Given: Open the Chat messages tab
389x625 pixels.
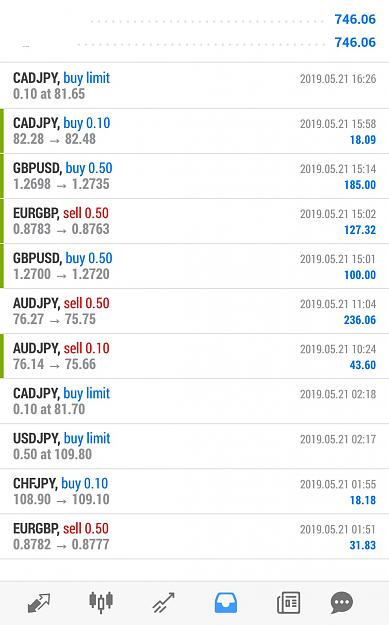Looking at the screenshot, I should 342,602.
